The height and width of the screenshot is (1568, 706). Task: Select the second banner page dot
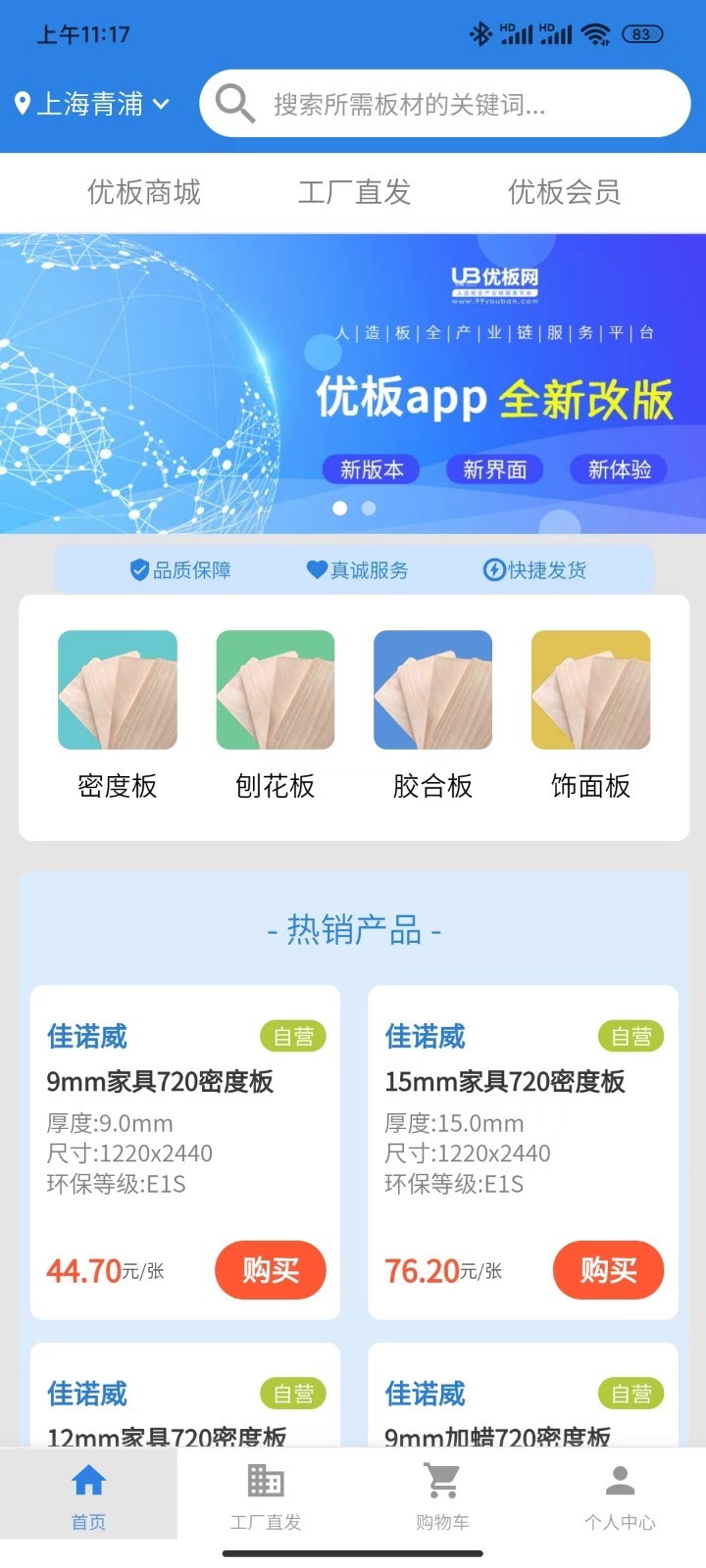369,508
